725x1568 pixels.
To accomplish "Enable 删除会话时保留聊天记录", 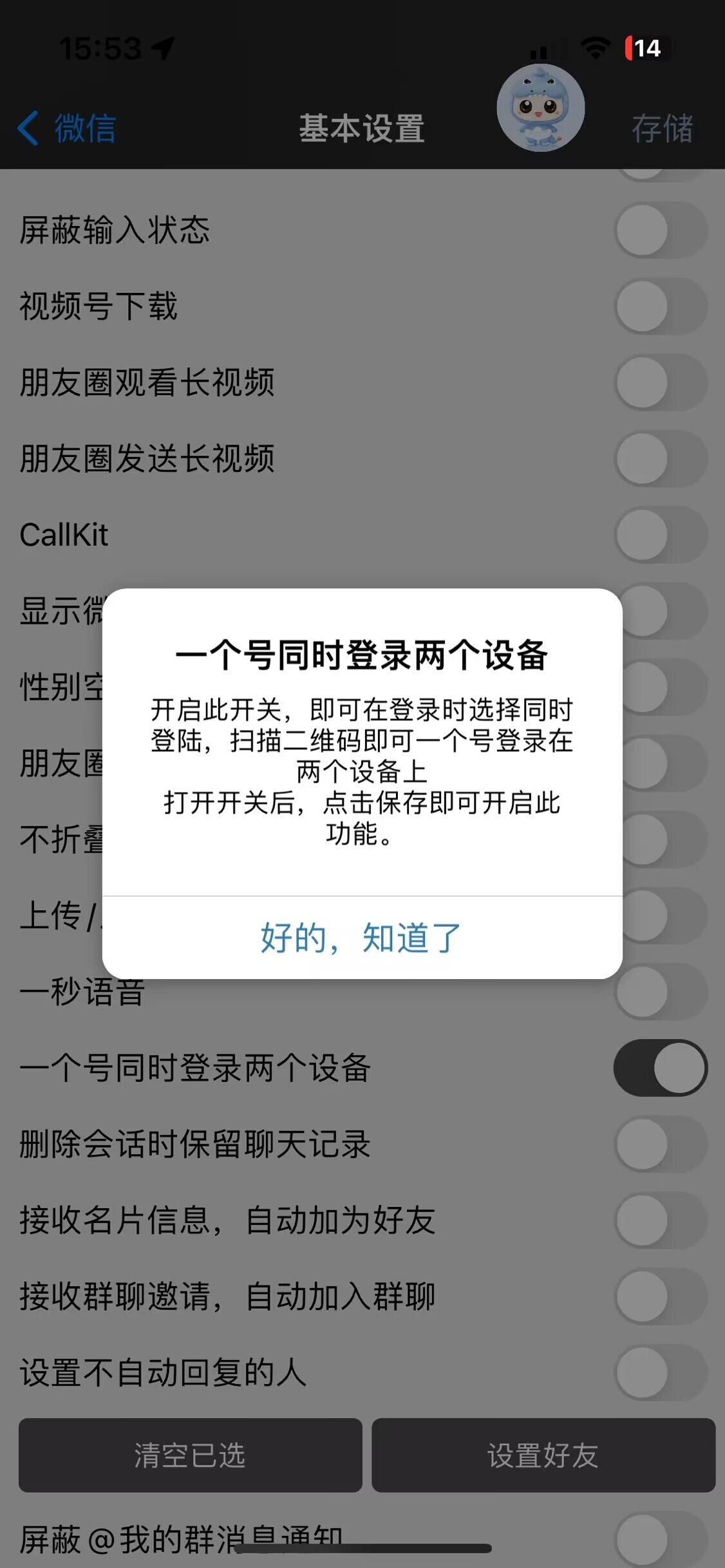I will tap(661, 1144).
